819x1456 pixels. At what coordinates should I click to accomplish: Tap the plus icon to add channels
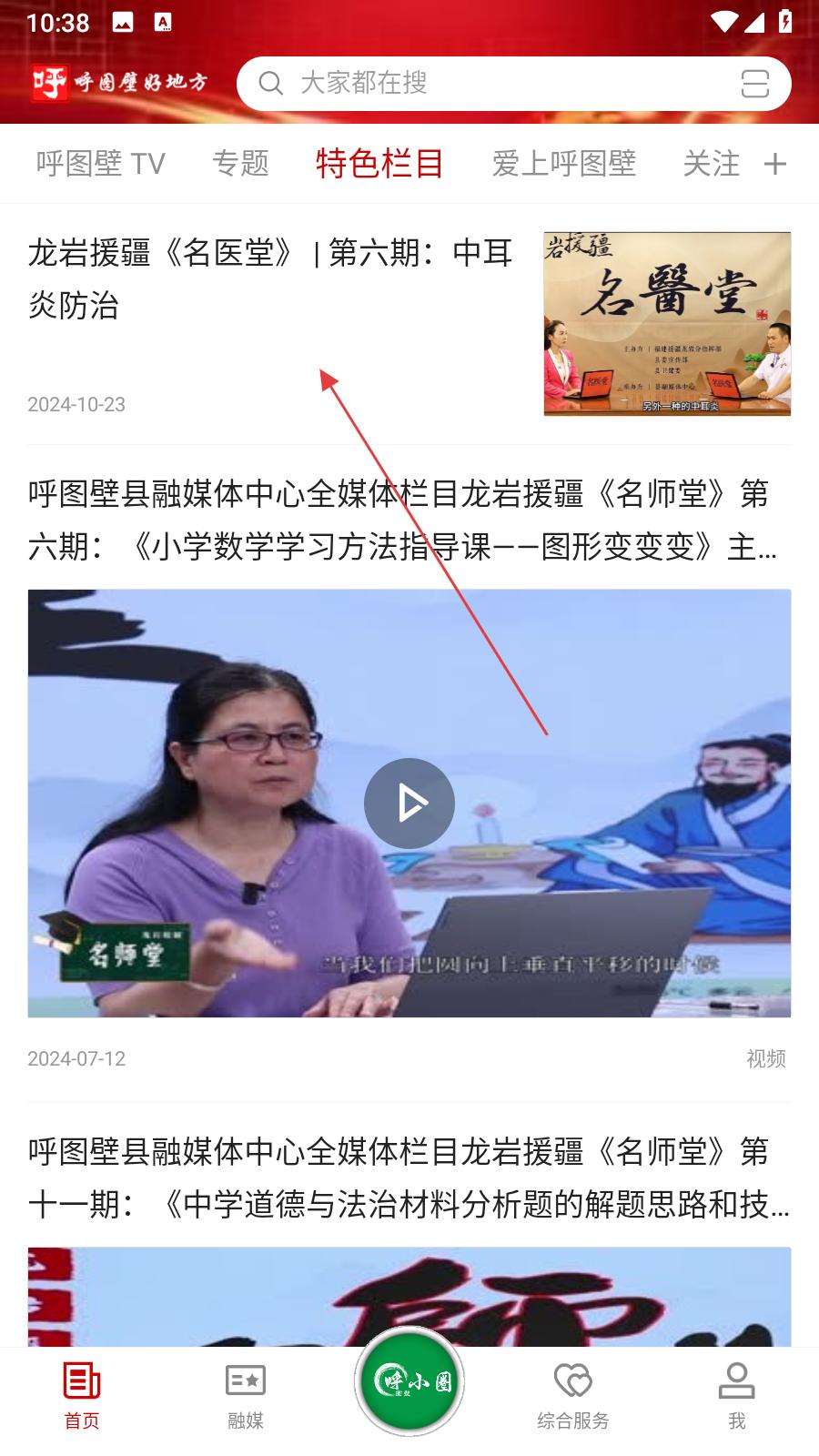point(775,165)
